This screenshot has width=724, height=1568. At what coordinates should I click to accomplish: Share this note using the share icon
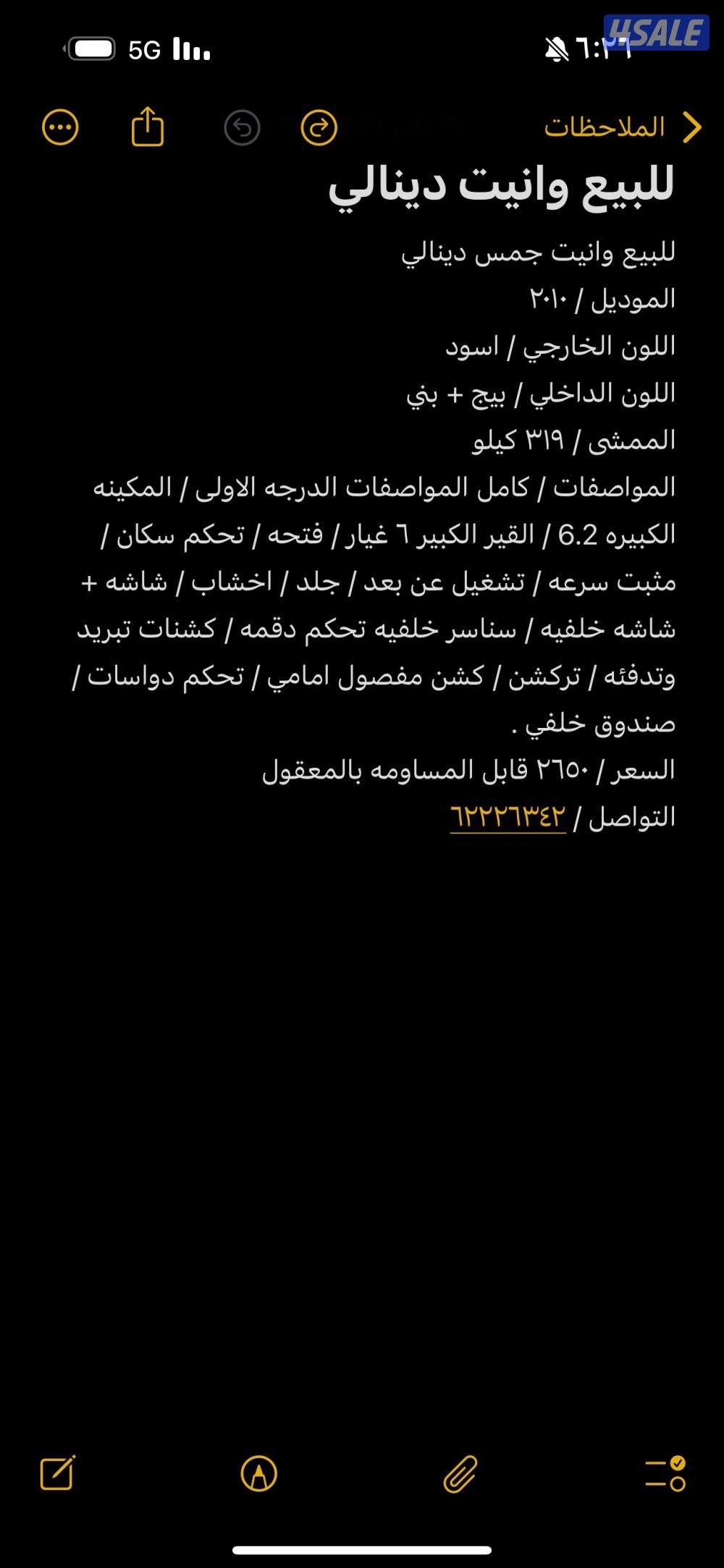[148, 127]
